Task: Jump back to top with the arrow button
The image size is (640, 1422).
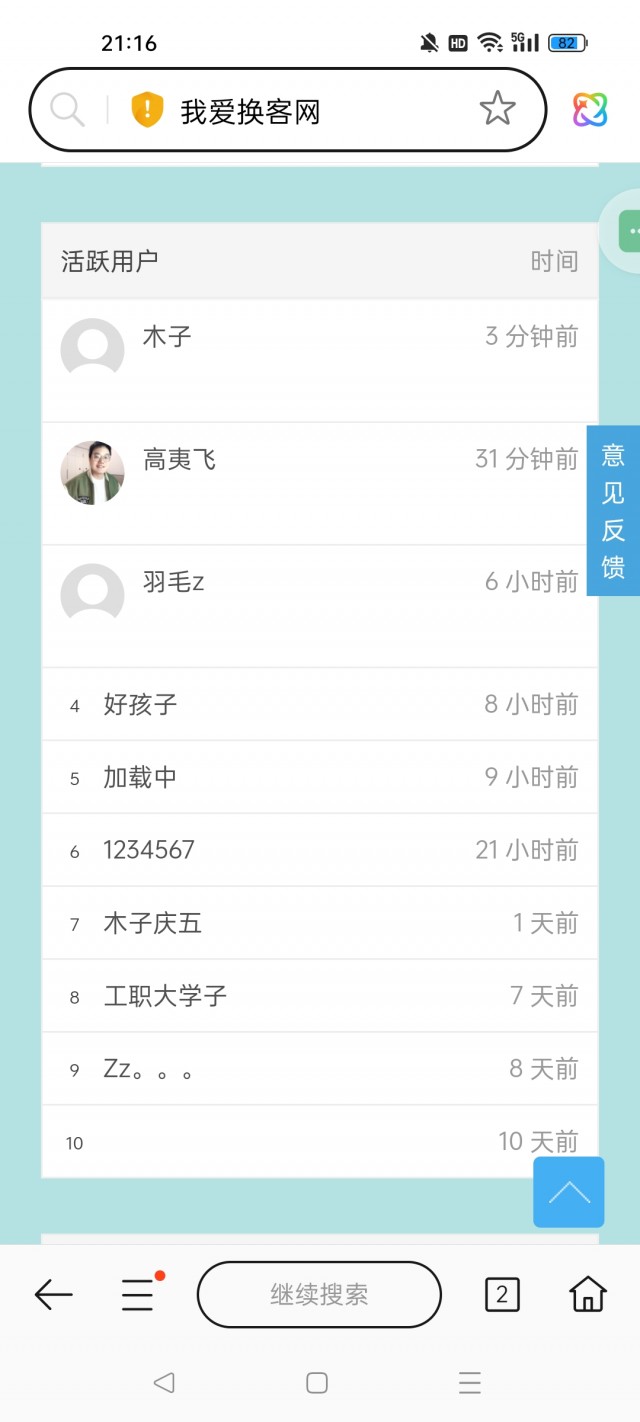Action: (x=569, y=1192)
